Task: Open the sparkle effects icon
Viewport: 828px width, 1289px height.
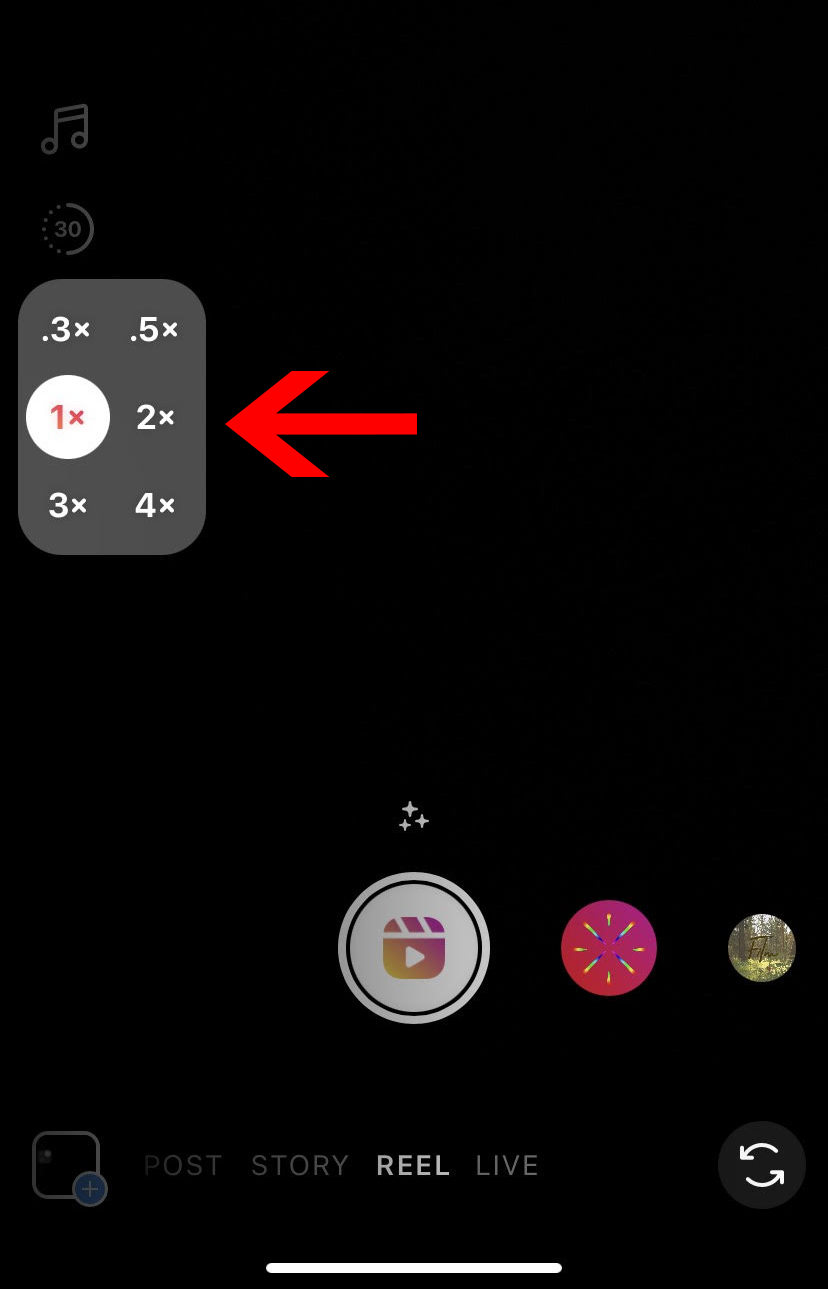Action: [413, 816]
